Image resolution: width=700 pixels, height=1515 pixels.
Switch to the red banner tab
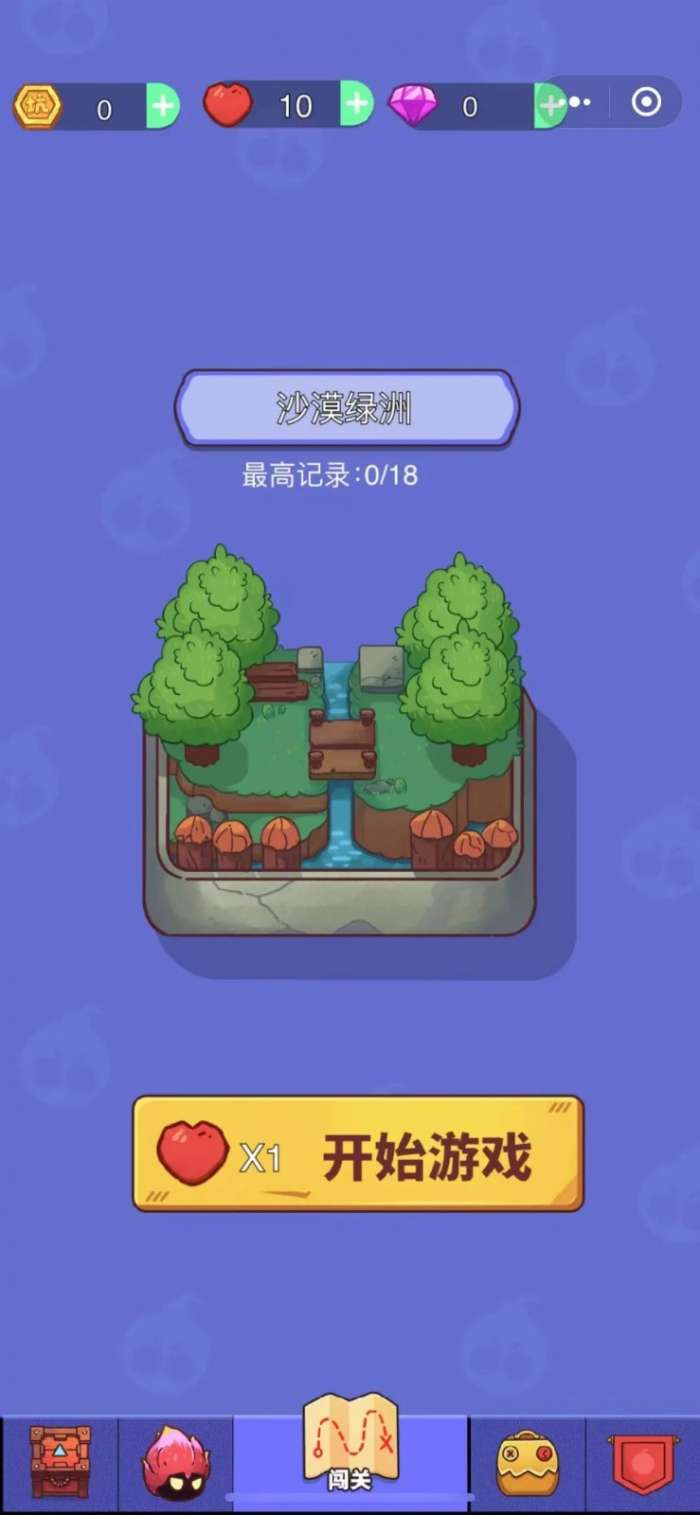(642, 1463)
